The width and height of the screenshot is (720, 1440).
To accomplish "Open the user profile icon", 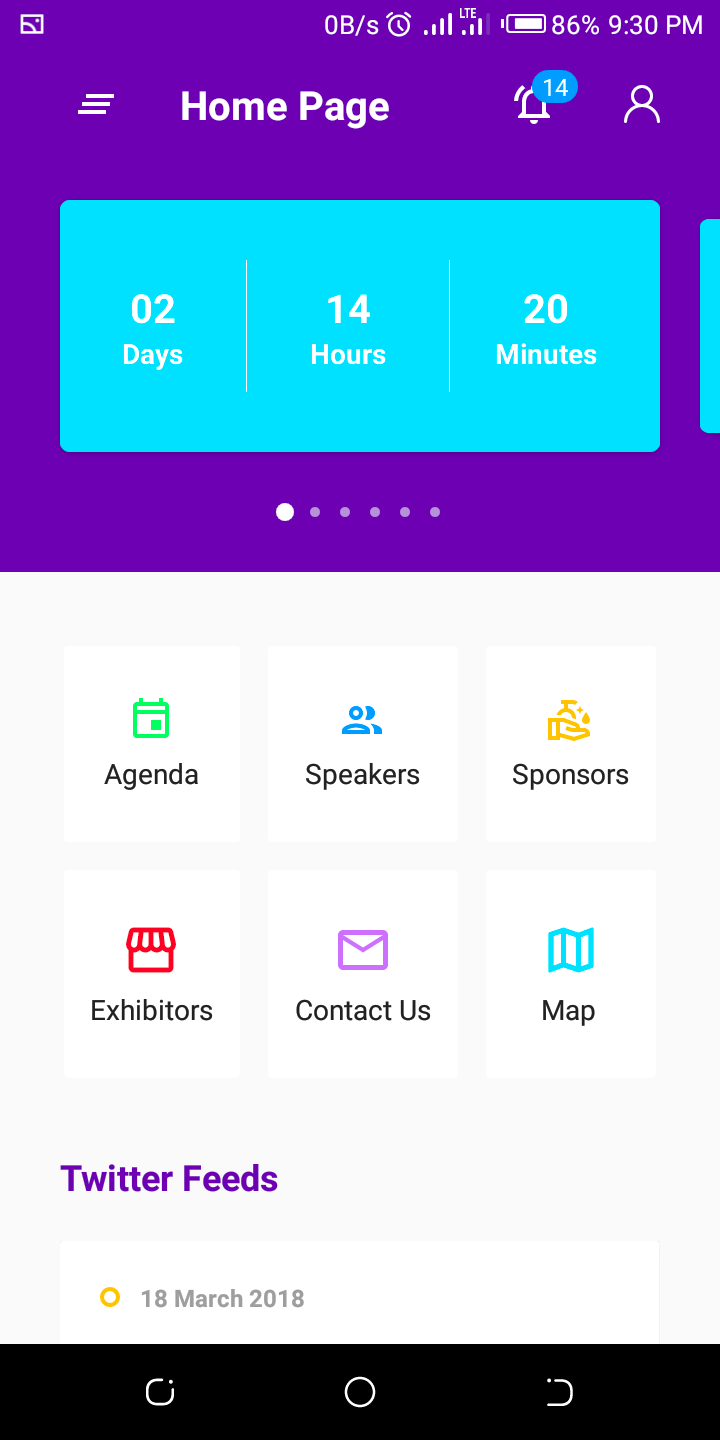I will pyautogui.click(x=641, y=104).
